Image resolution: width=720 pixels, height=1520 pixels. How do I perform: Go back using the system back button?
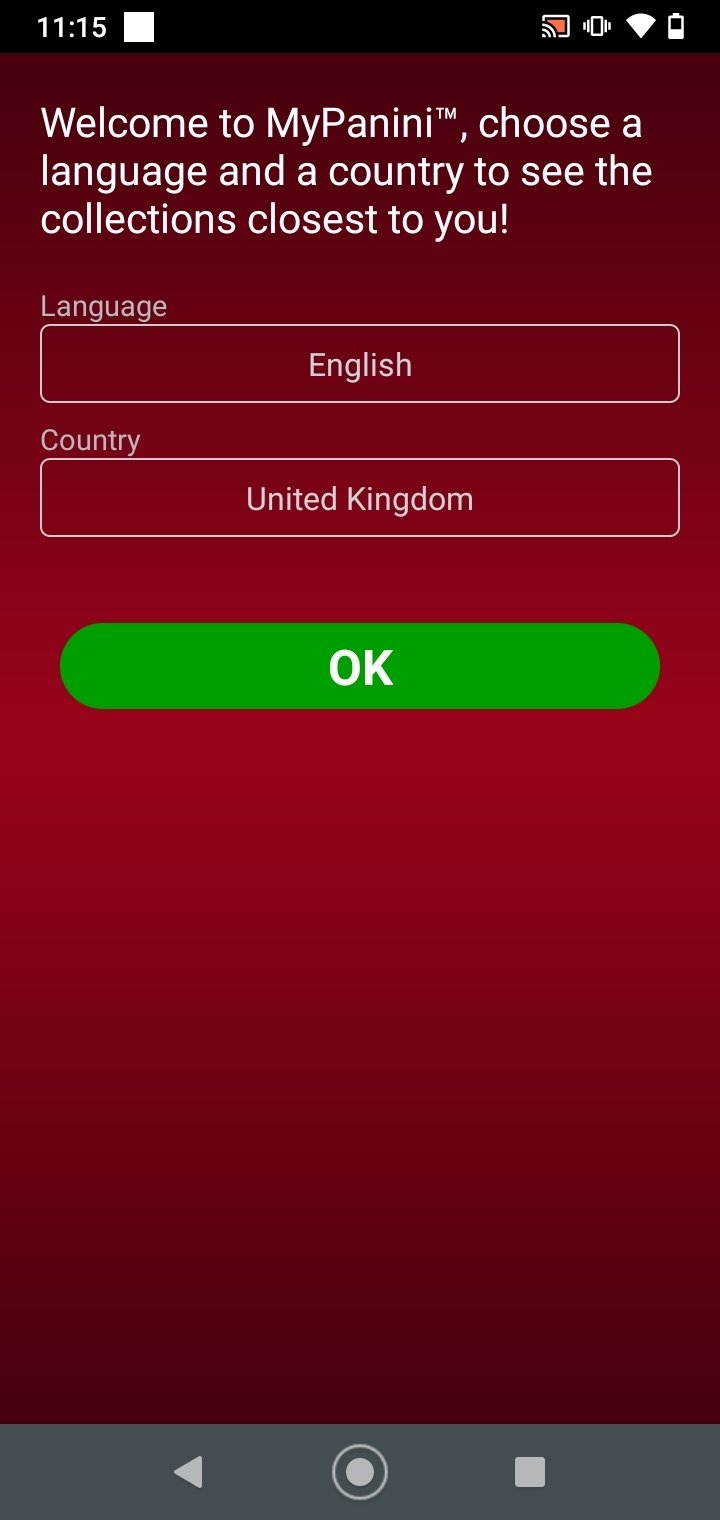(x=188, y=1472)
